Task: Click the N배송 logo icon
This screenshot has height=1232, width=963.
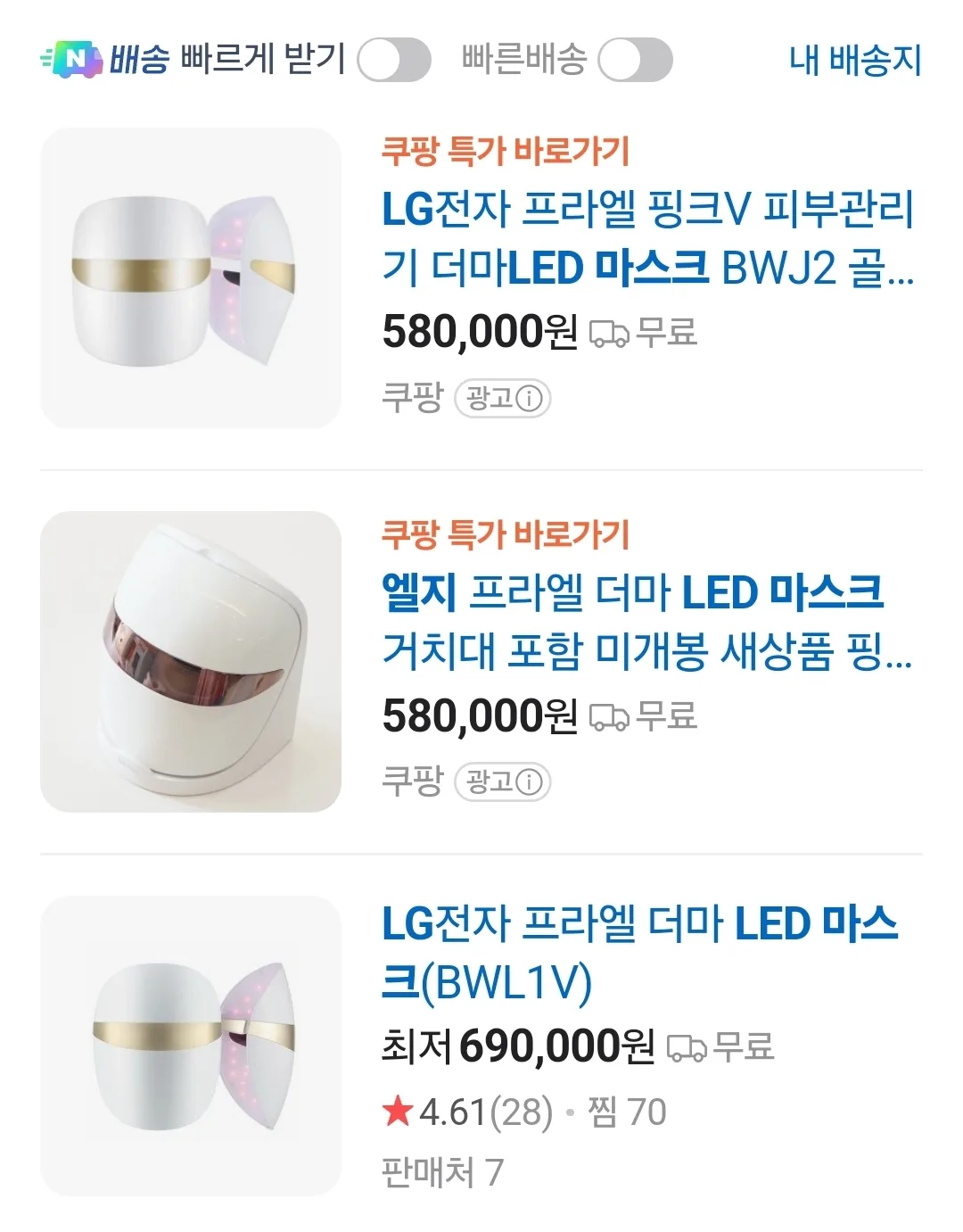Action: coord(78,59)
